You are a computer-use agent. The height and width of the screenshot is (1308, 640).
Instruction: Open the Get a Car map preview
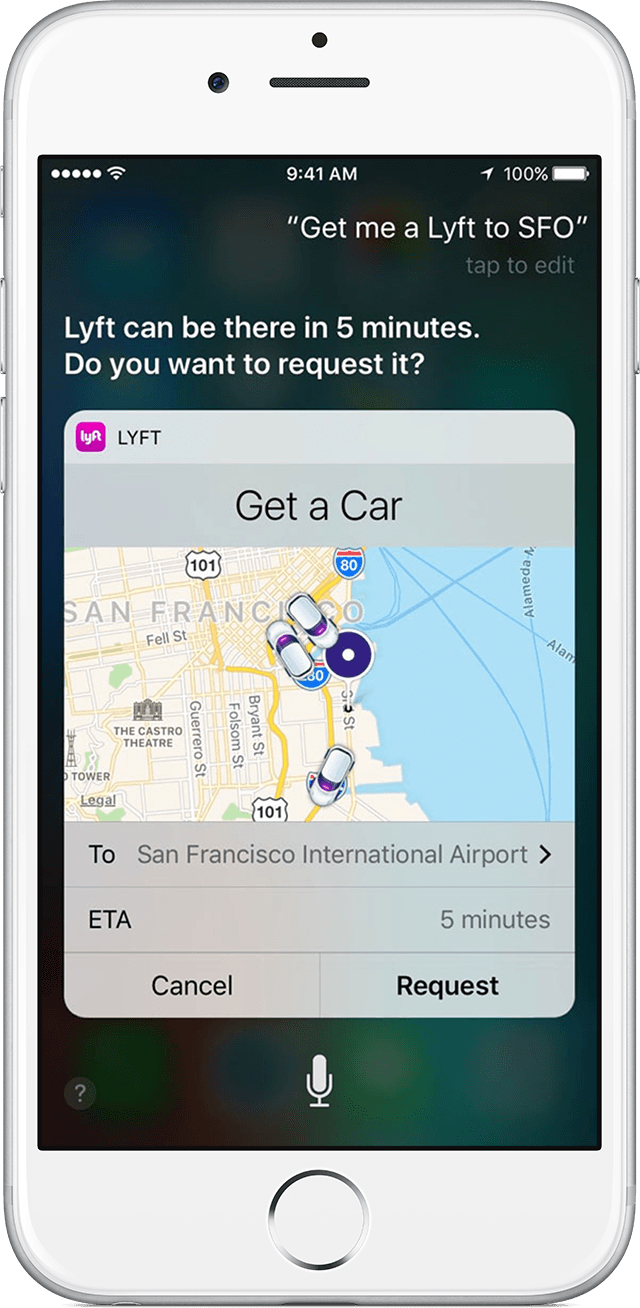319,684
